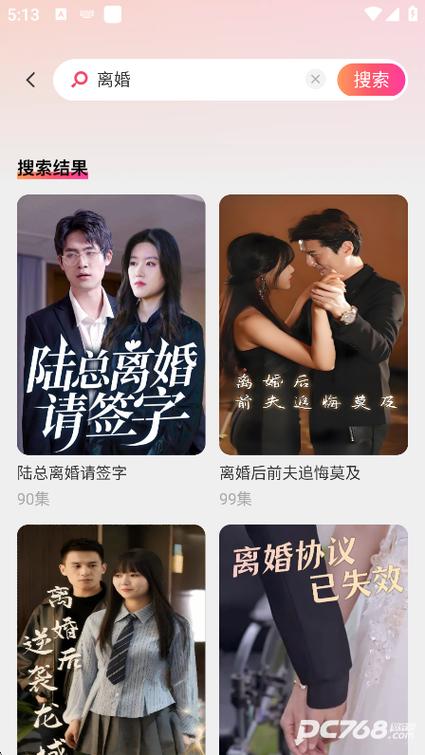This screenshot has width=425, height=755.
Task: Go back with the arrow icon
Action: click(31, 80)
